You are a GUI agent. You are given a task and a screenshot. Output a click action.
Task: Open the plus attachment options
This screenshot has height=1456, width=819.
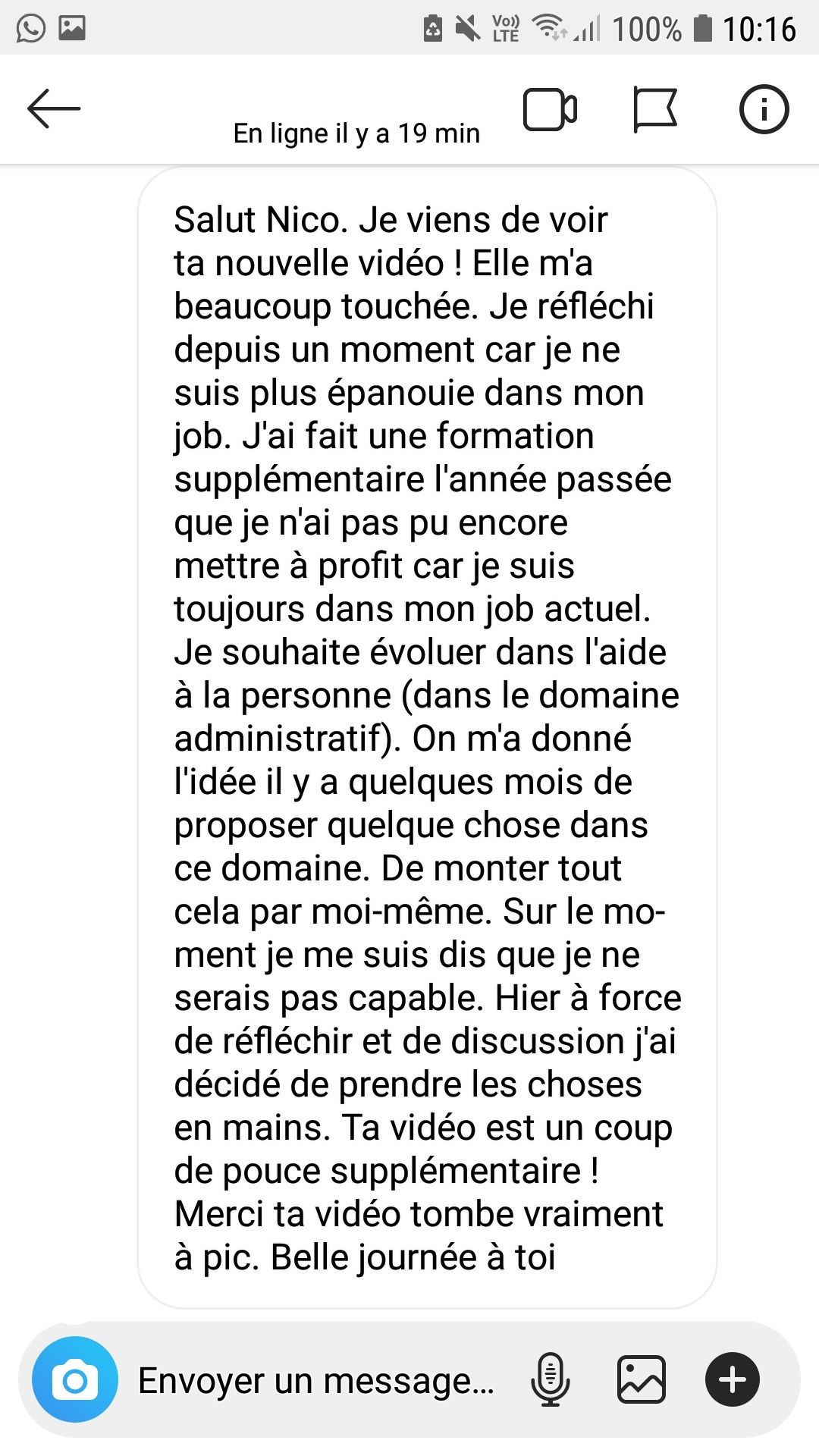(x=732, y=1380)
